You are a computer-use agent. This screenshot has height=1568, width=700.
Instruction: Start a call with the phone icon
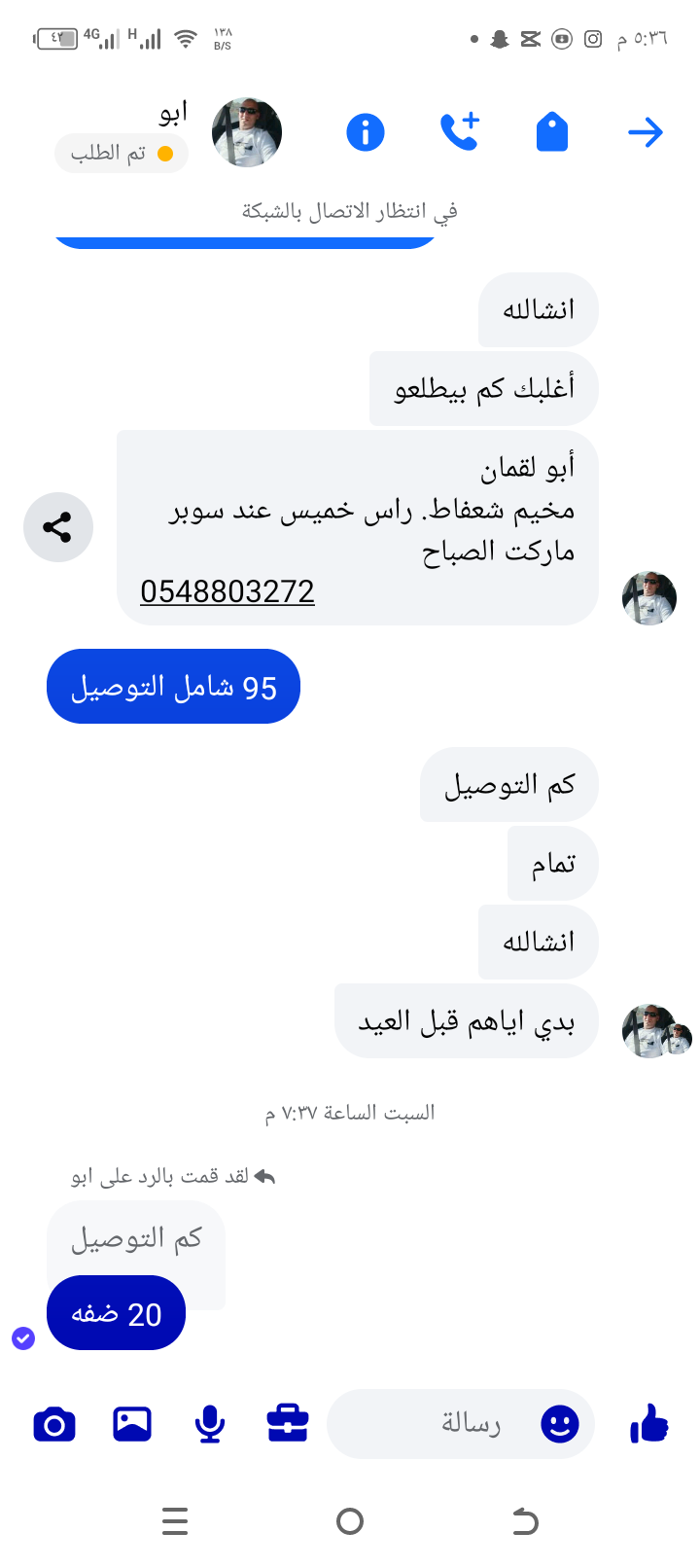459,132
